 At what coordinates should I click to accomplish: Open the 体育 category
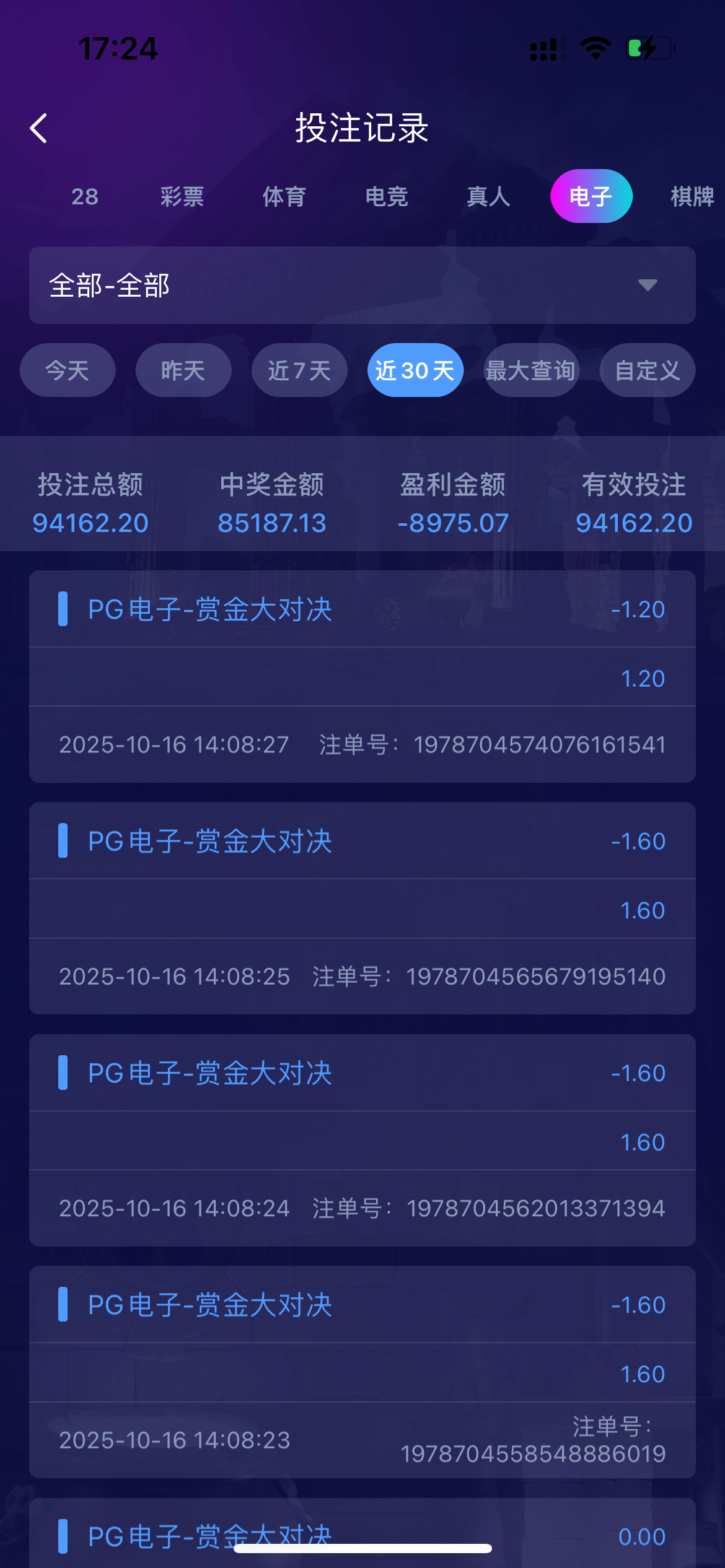[284, 197]
